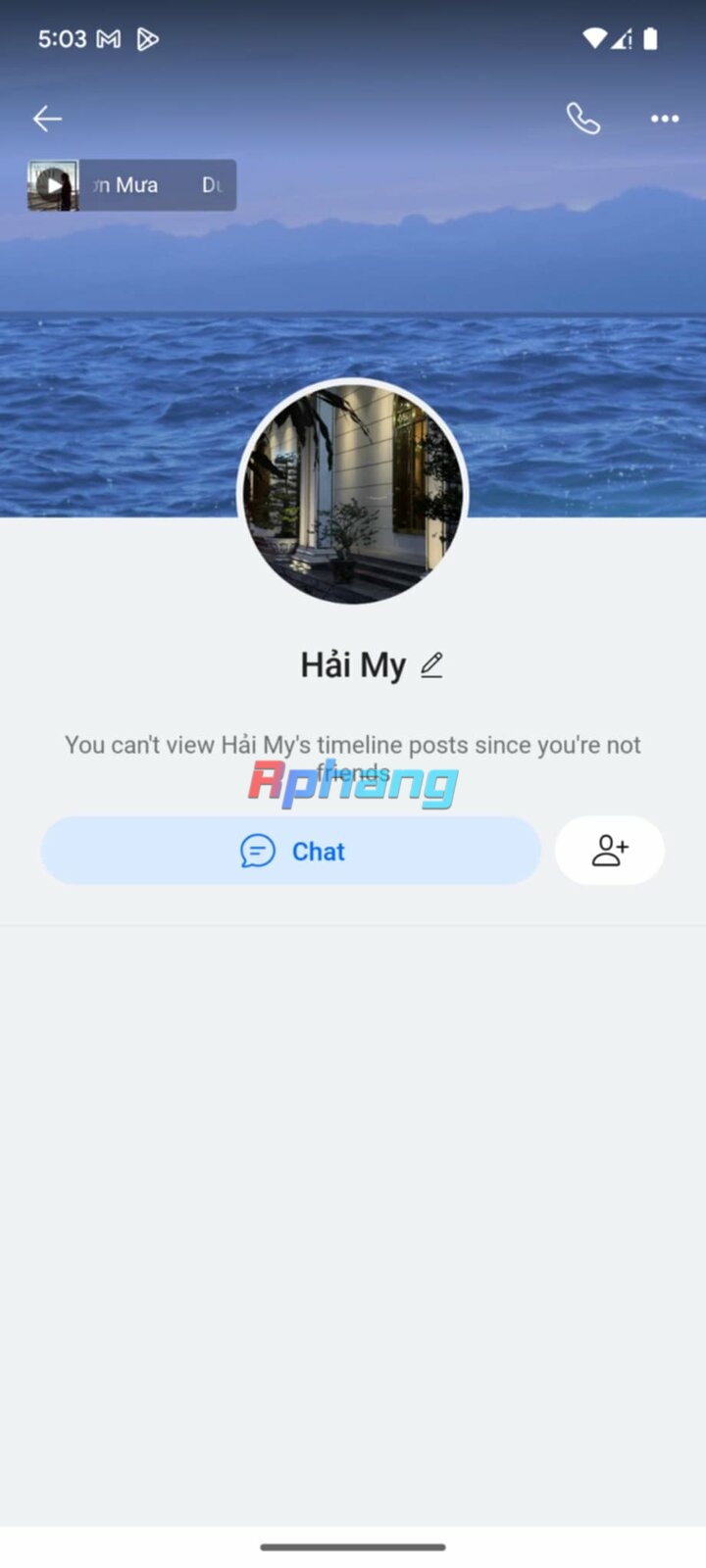Screen dimensions: 706x1568
Task: Send a friend request to Hải My
Action: [x=610, y=851]
